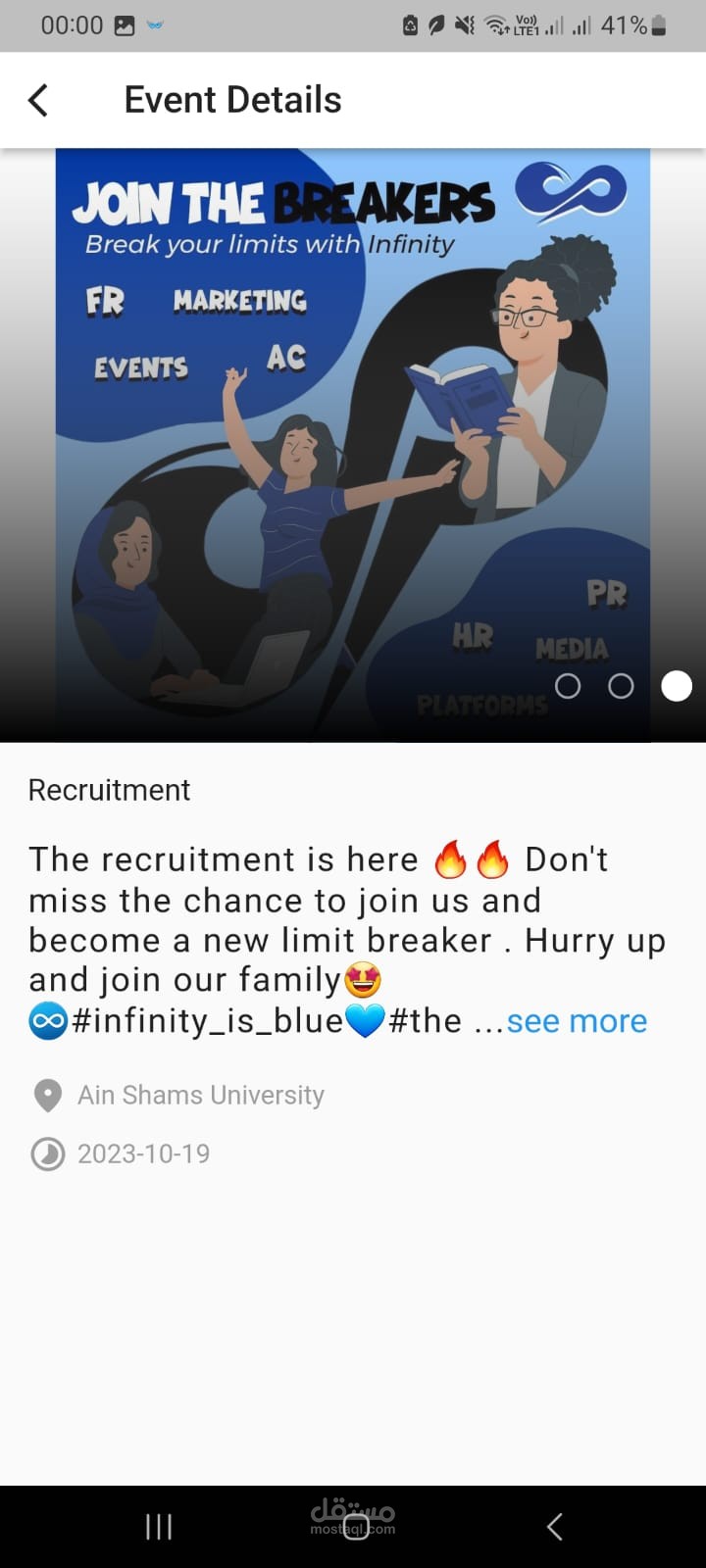Open recent apps from navigation bar

click(x=159, y=1526)
